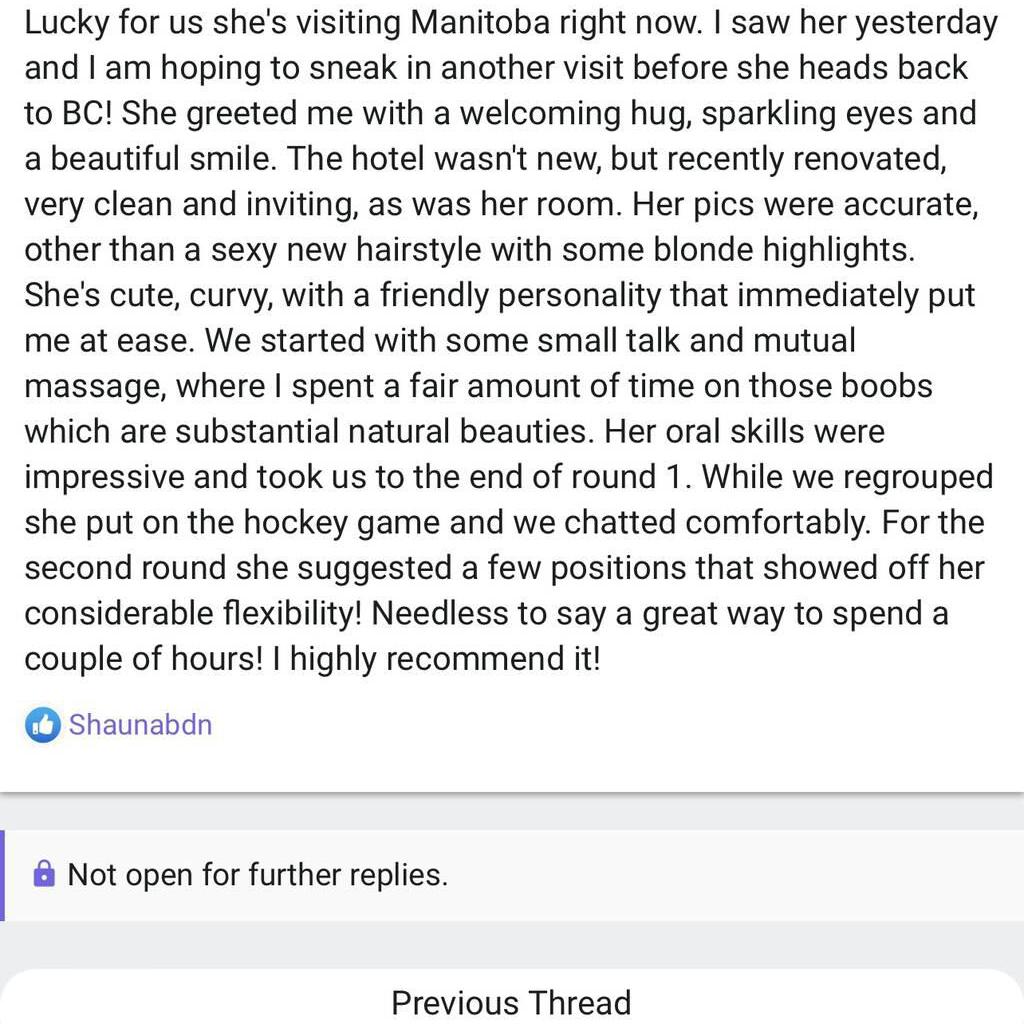1024x1024 pixels.
Task: Go to the Previous Thread
Action: click(x=511, y=1001)
